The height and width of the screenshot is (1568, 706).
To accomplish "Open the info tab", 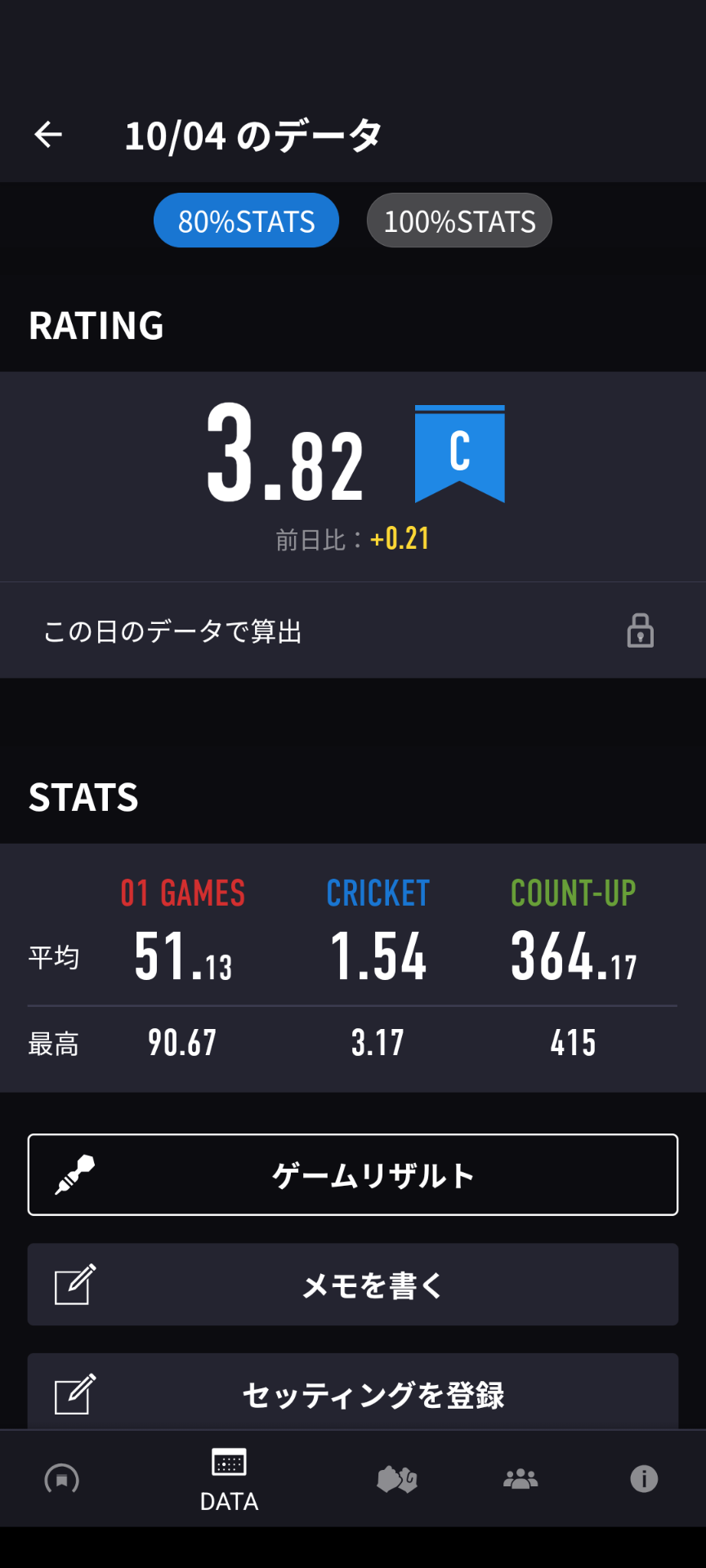I will pyautogui.click(x=644, y=1479).
